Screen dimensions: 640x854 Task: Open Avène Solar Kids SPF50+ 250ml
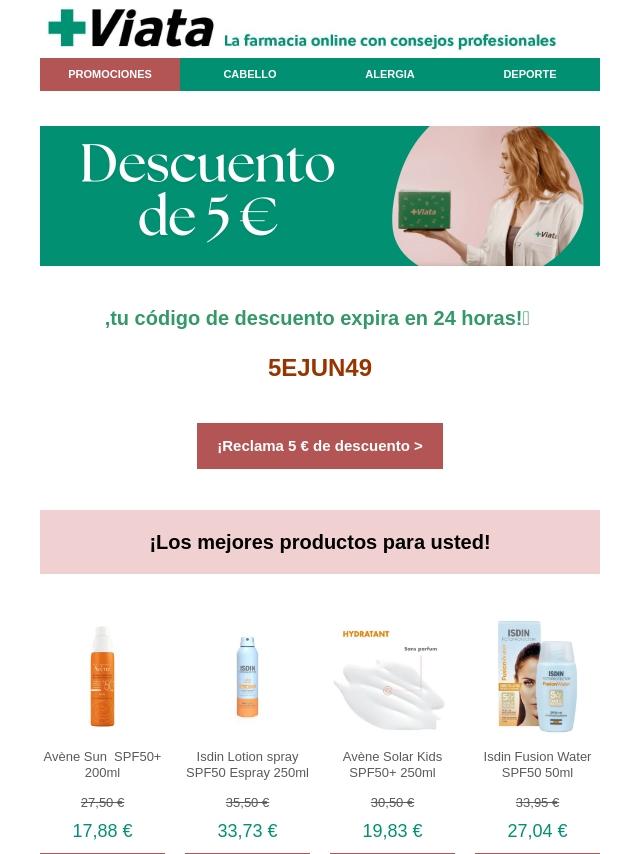click(392, 764)
